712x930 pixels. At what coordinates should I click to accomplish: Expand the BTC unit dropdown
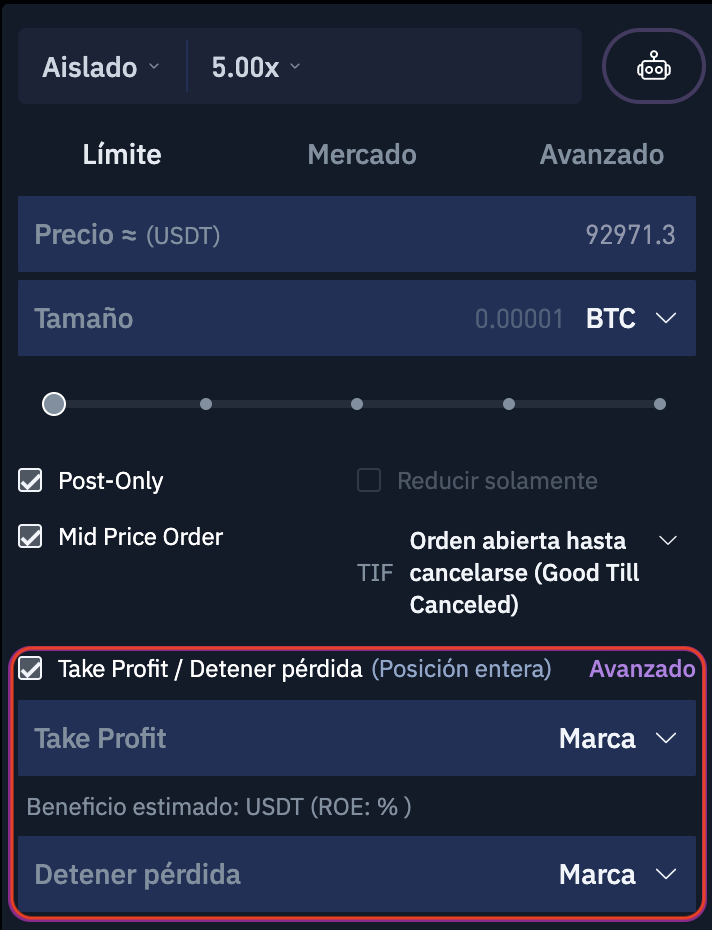[632, 319]
